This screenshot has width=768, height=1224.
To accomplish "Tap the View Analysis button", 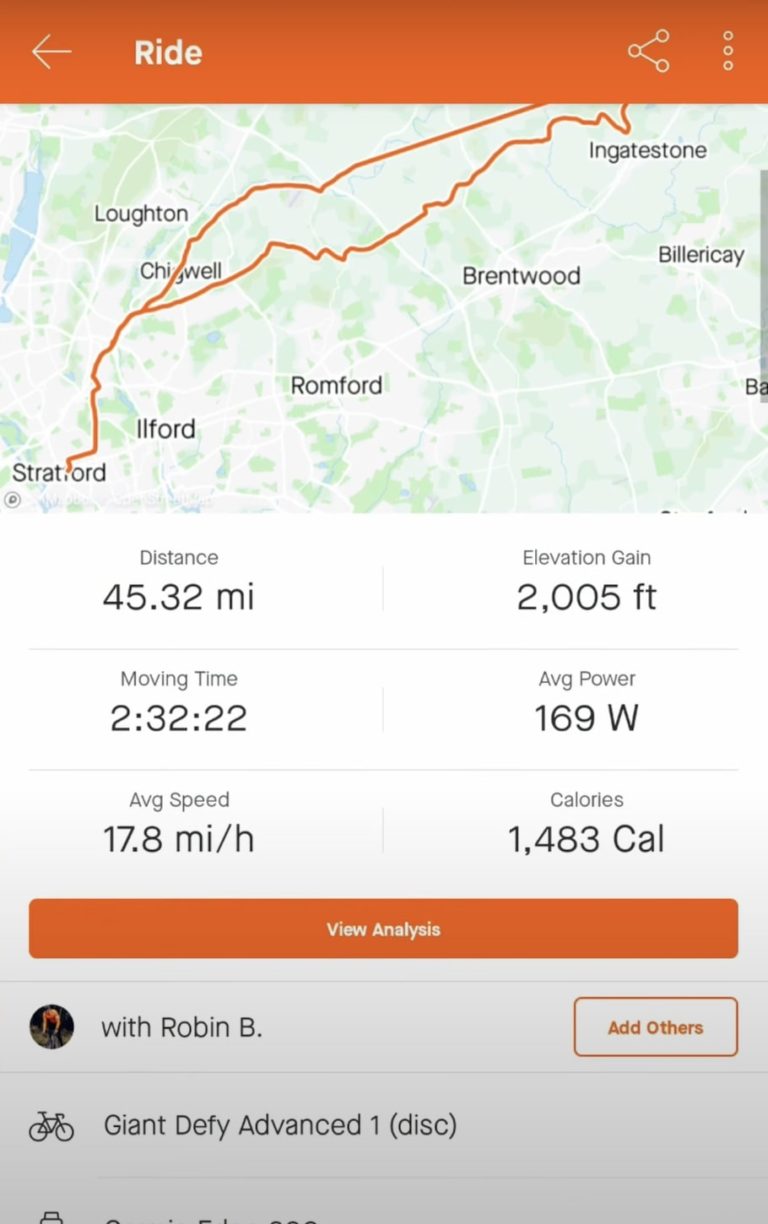I will coord(384,928).
